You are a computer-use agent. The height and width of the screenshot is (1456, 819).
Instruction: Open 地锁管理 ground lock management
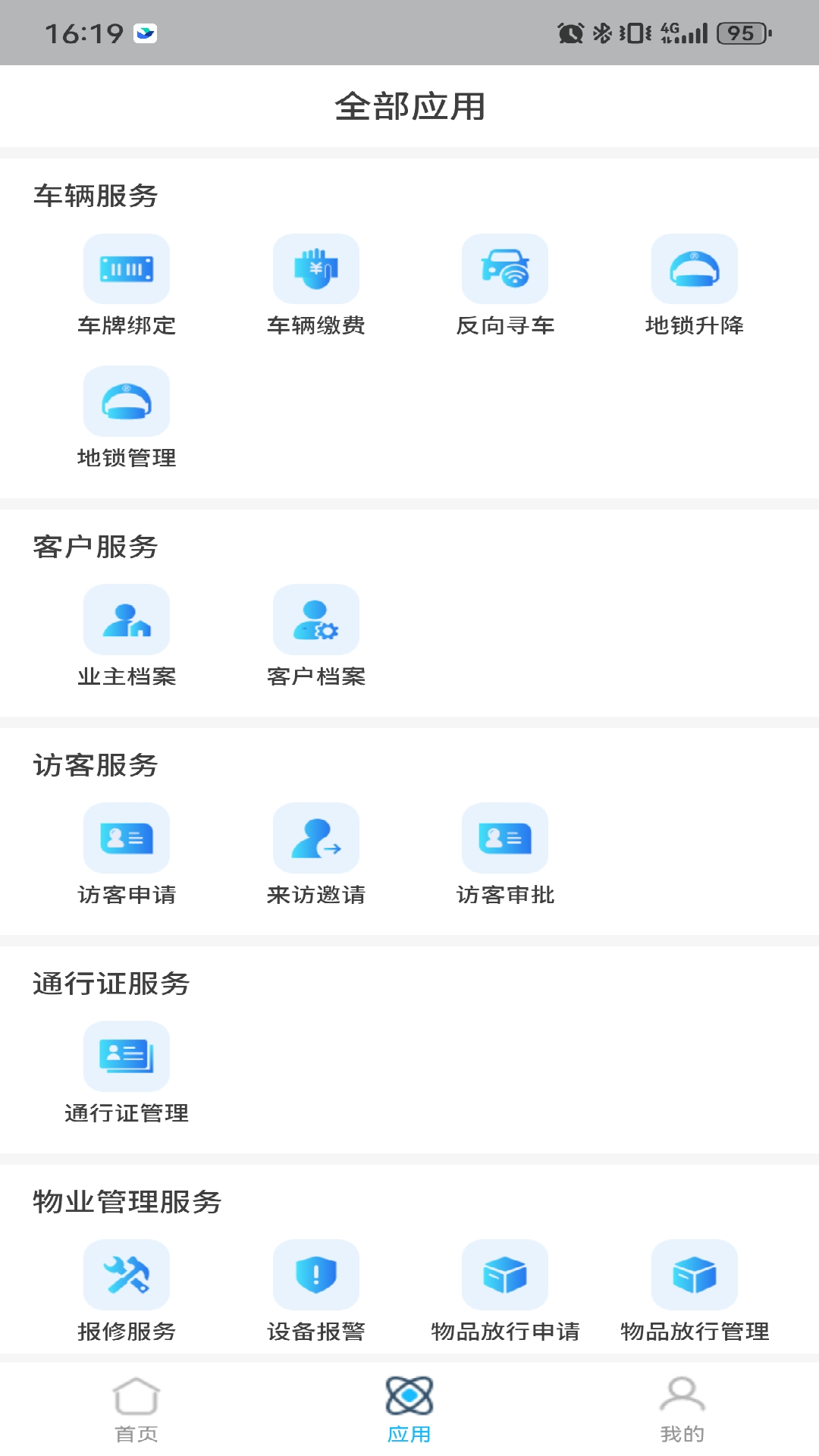pyautogui.click(x=127, y=402)
